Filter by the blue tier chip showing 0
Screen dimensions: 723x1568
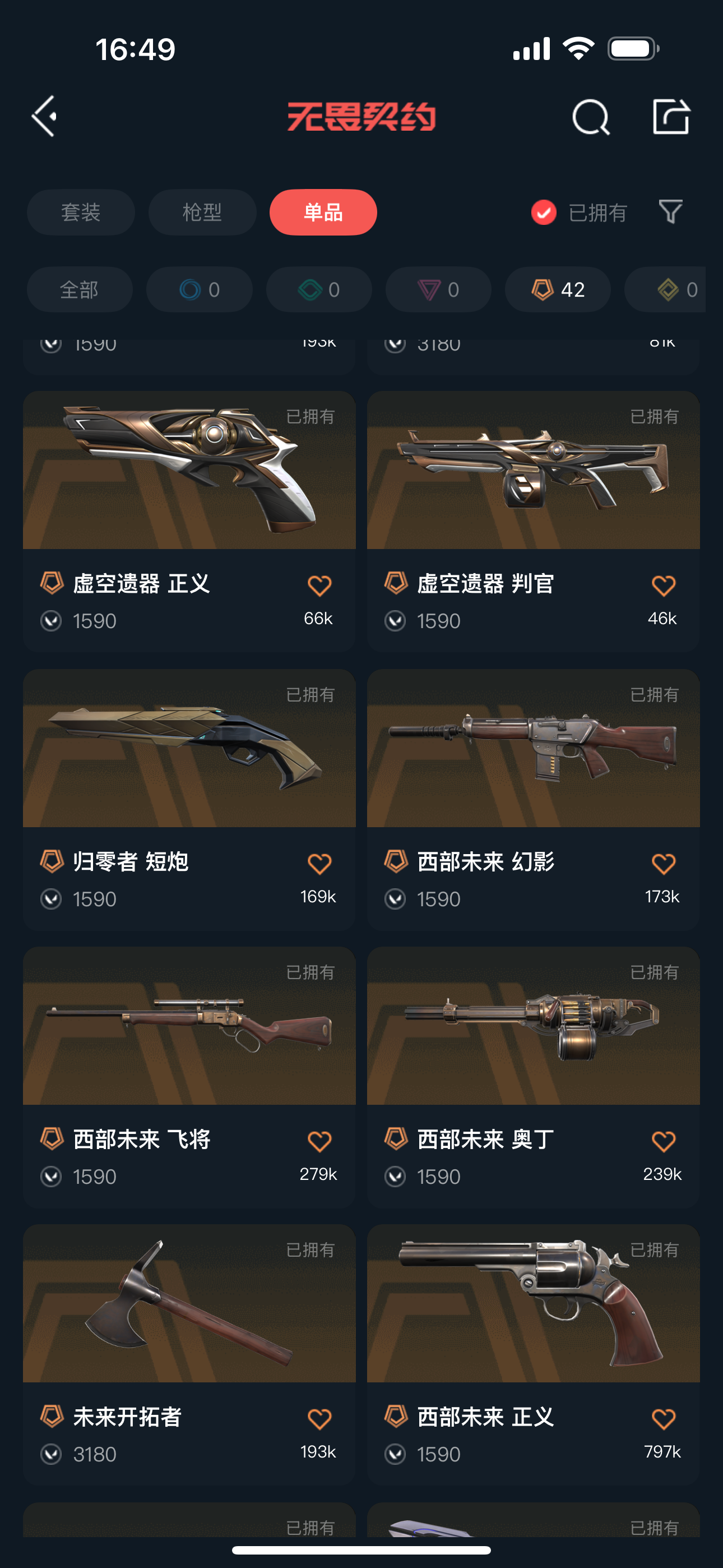(x=199, y=290)
